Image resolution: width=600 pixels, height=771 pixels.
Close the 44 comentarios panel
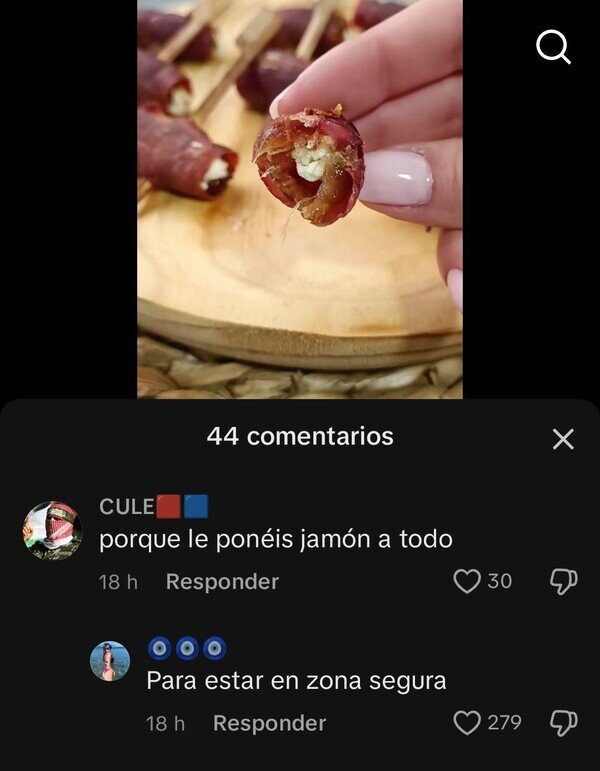tap(563, 439)
